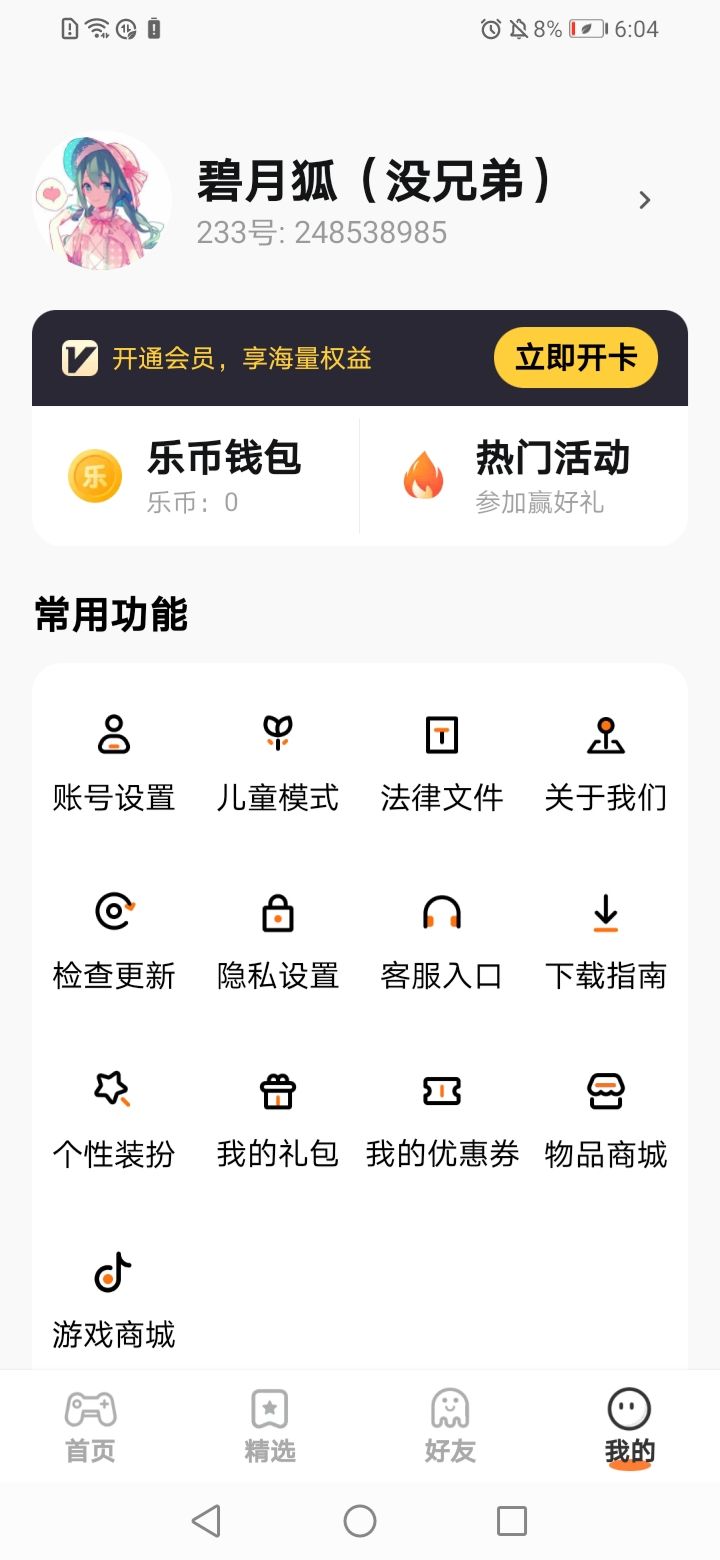Open 法律文件 legal documents
720x1560 pixels.
pyautogui.click(x=442, y=758)
